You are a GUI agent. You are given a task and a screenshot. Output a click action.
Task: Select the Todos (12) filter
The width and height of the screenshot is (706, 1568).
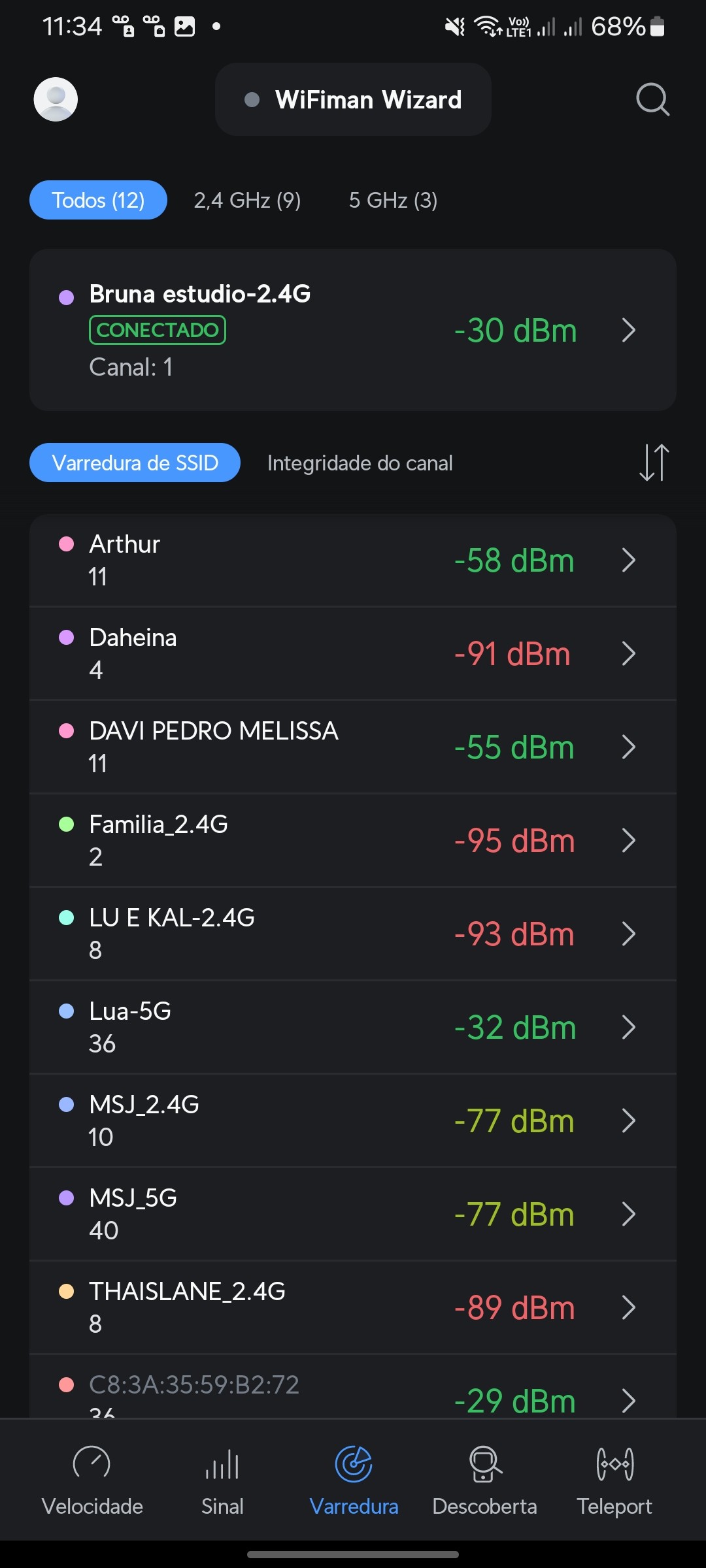click(98, 200)
